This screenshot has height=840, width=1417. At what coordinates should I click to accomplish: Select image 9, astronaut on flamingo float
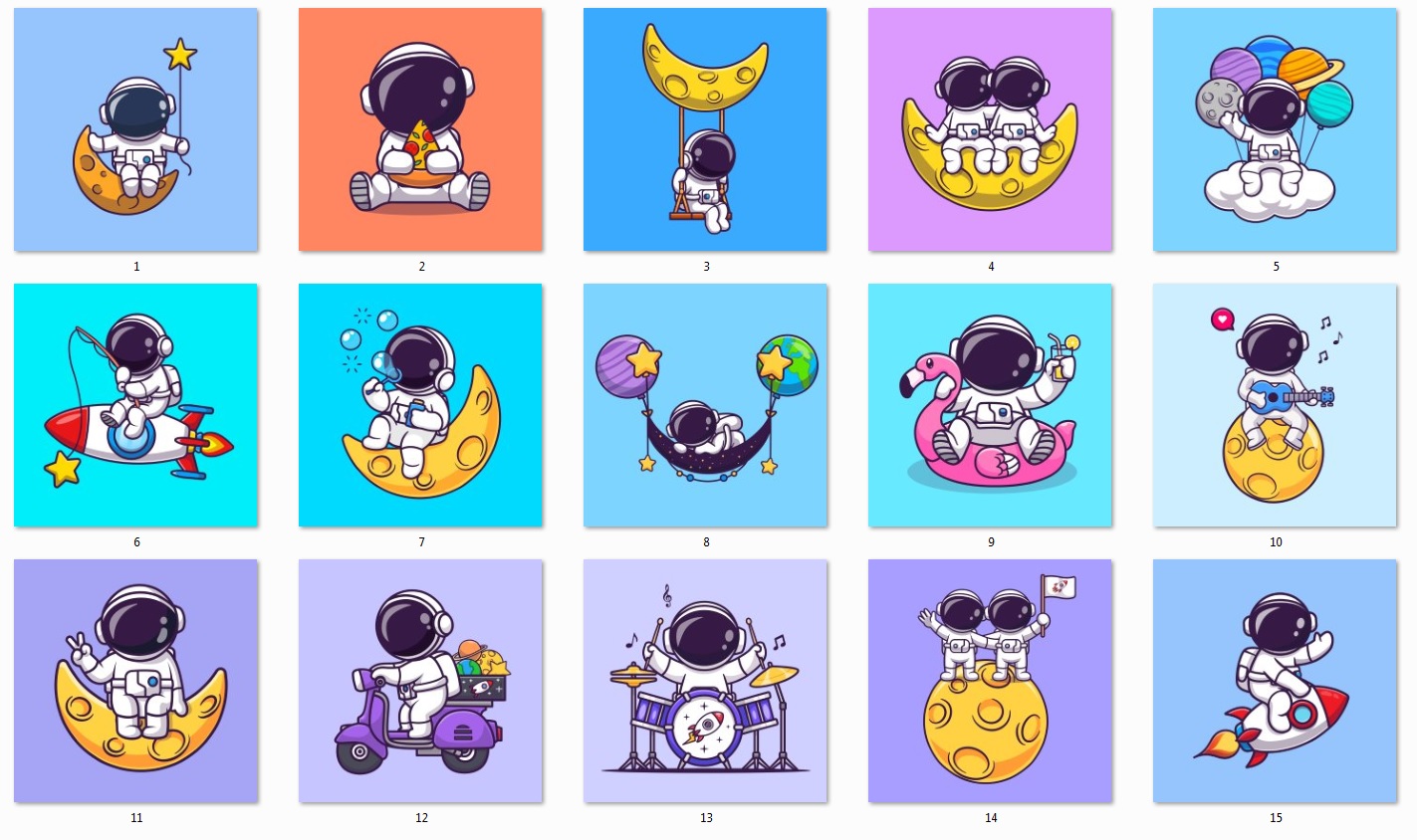pos(990,405)
